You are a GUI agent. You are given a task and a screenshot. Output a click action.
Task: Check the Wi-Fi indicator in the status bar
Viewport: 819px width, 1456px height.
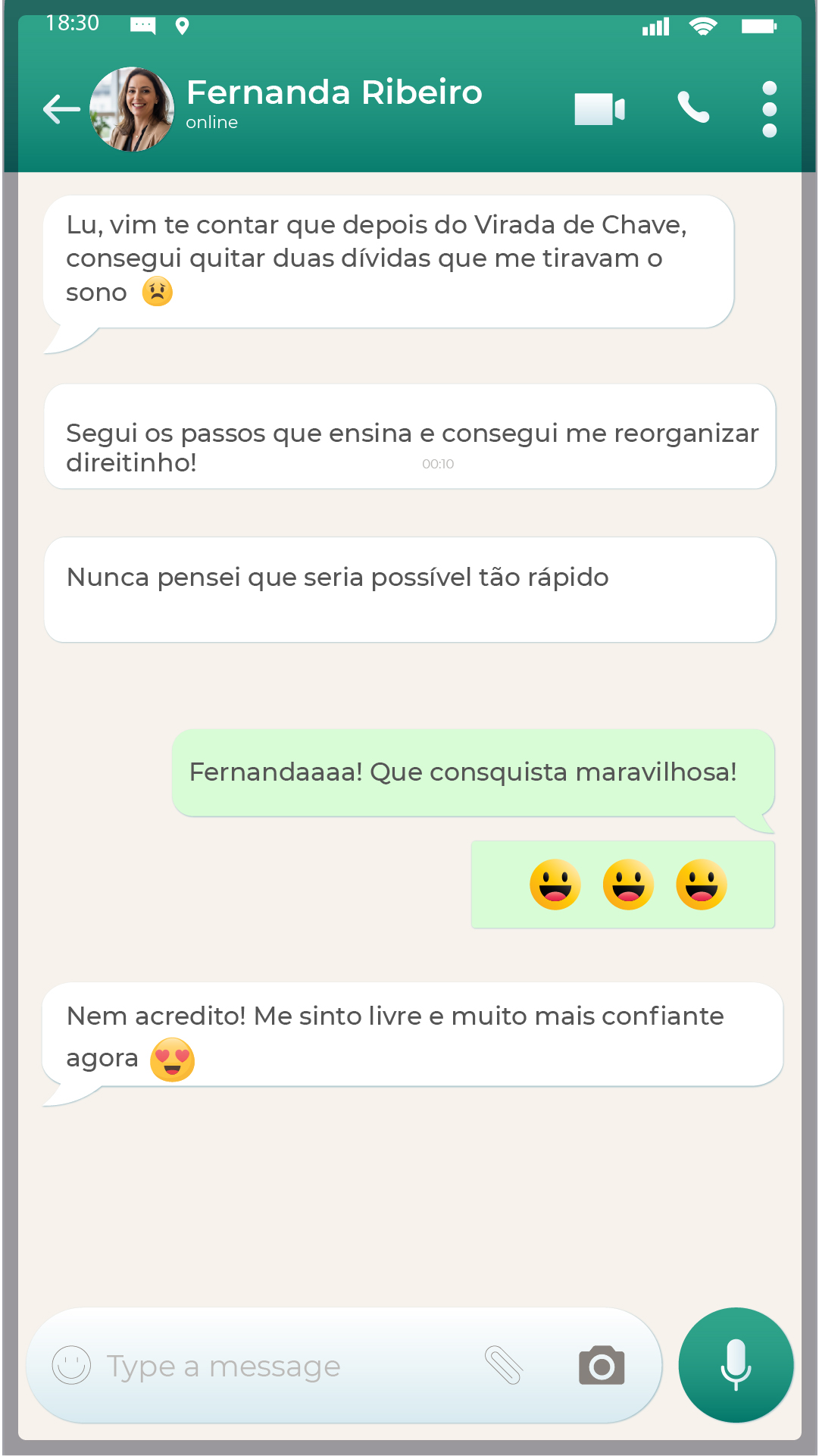[702, 25]
